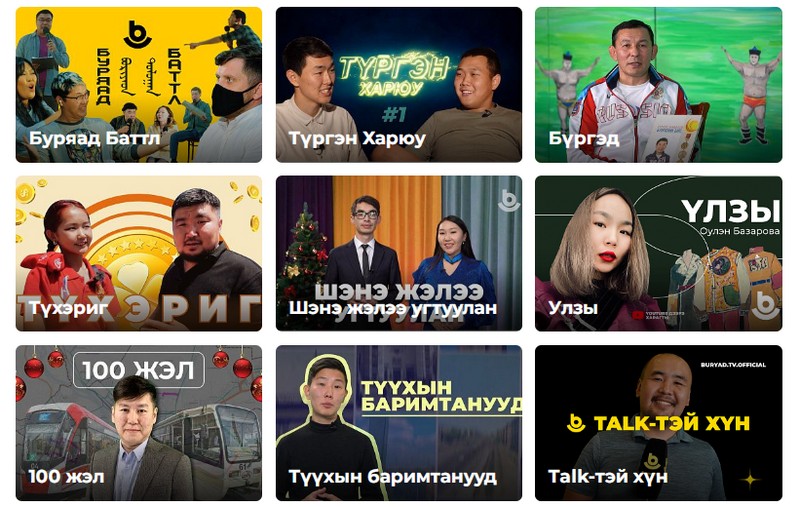The height and width of the screenshot is (507, 800).
Task: Select the Түүхын баримтанууд show
Action: [x=398, y=423]
